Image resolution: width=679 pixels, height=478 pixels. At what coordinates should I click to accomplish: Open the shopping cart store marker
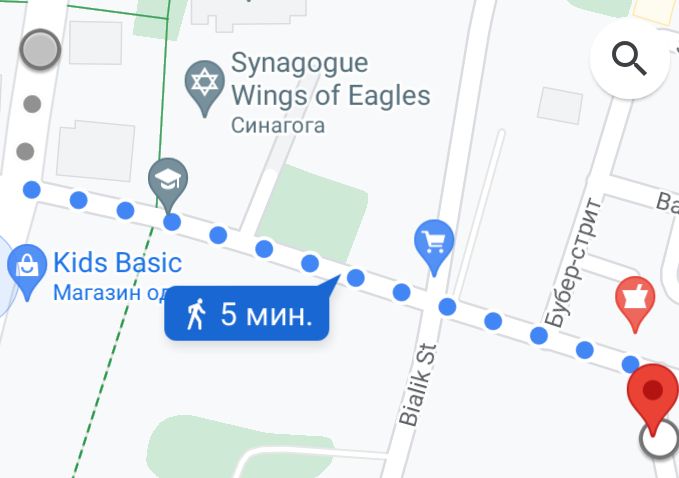tap(434, 243)
